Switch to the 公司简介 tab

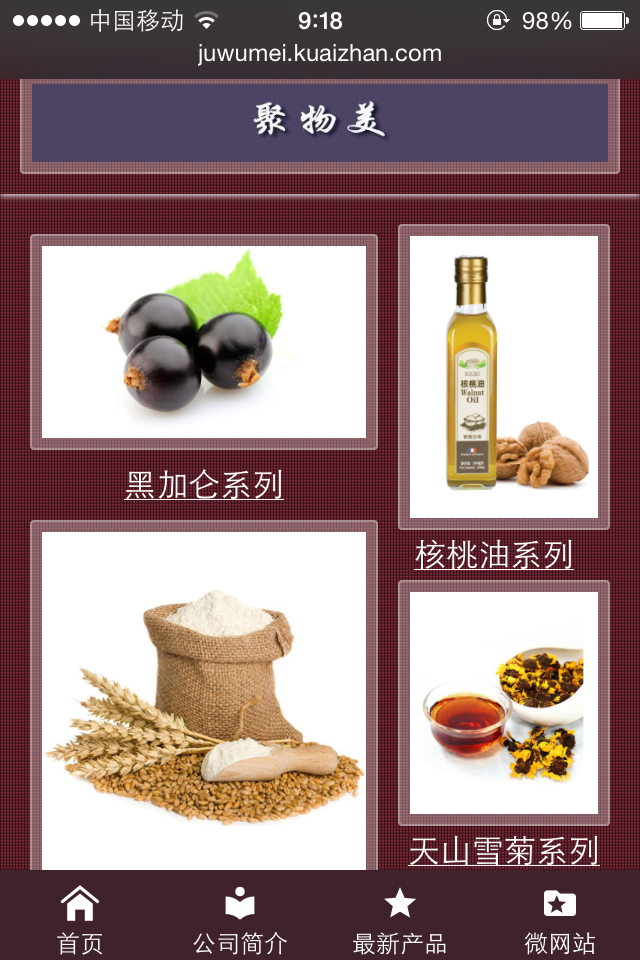click(x=240, y=918)
